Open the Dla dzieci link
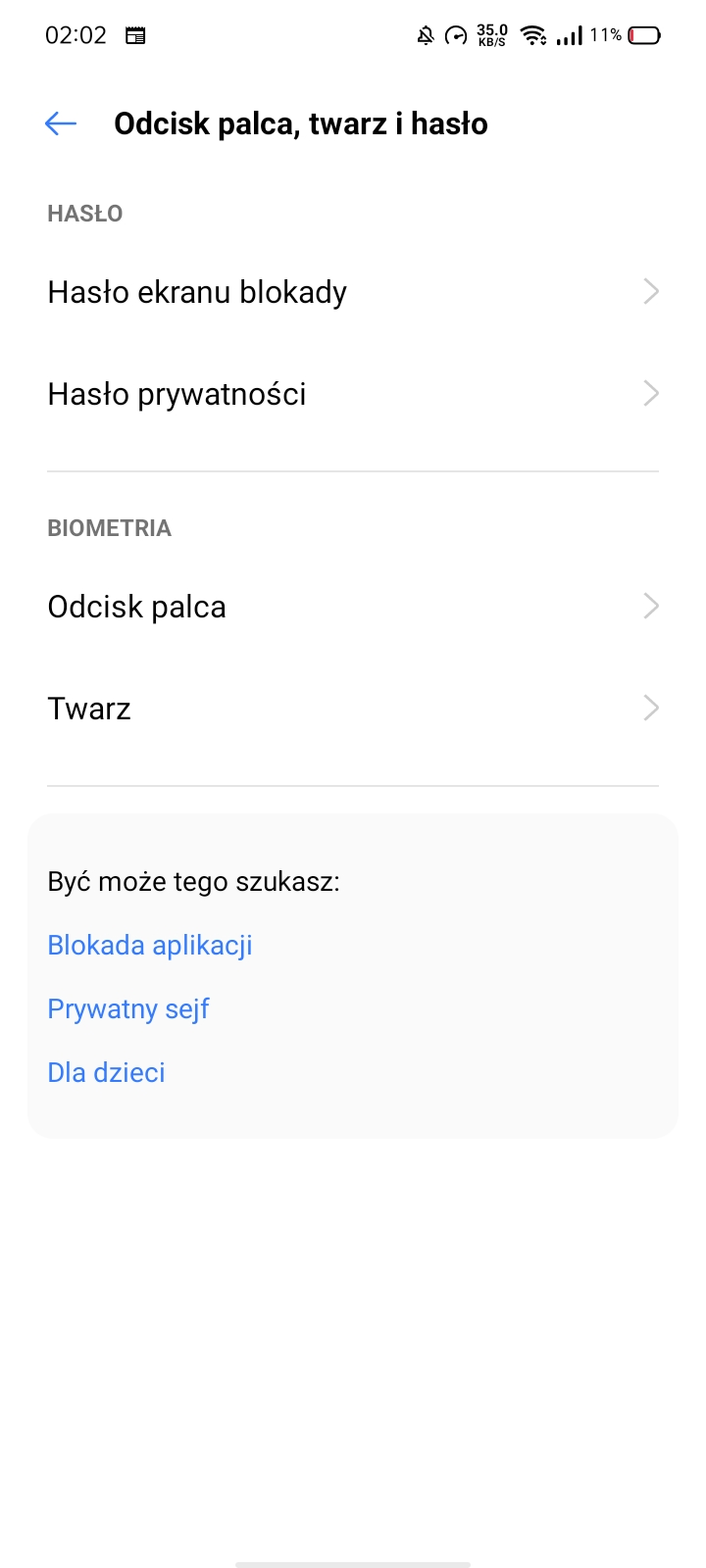The image size is (706, 1568). [x=106, y=1072]
